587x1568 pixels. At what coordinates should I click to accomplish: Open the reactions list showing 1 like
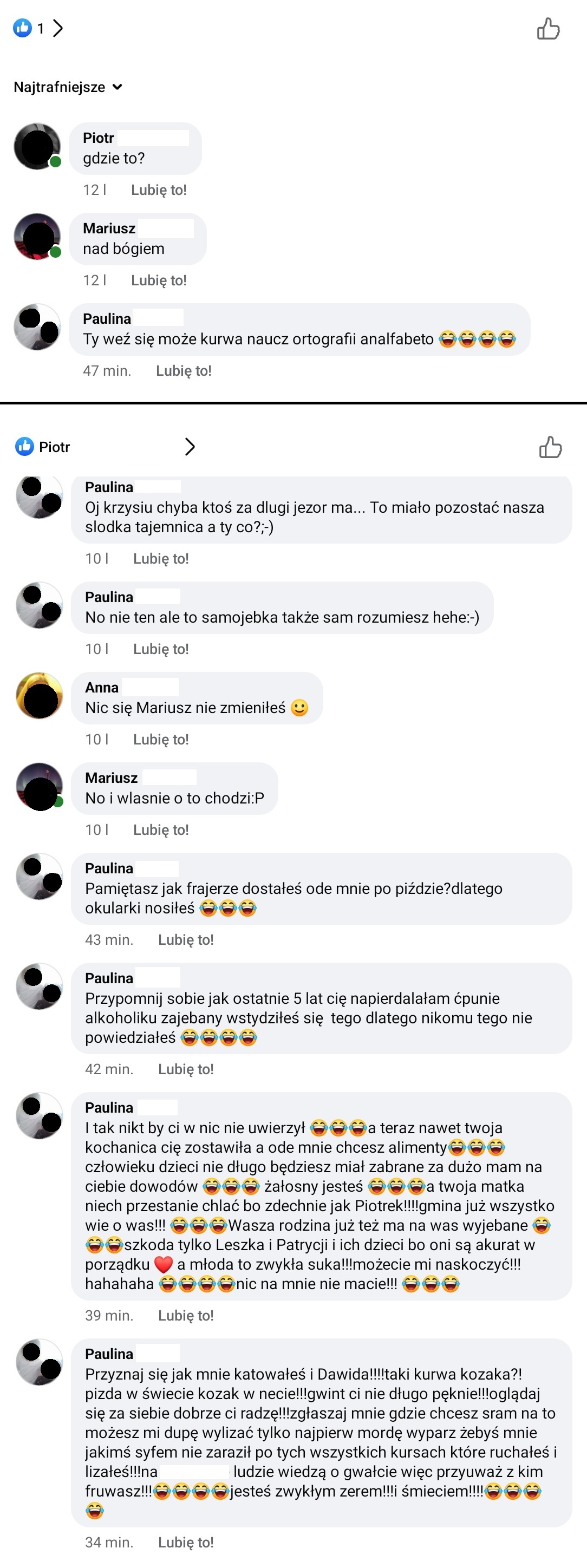click(39, 28)
